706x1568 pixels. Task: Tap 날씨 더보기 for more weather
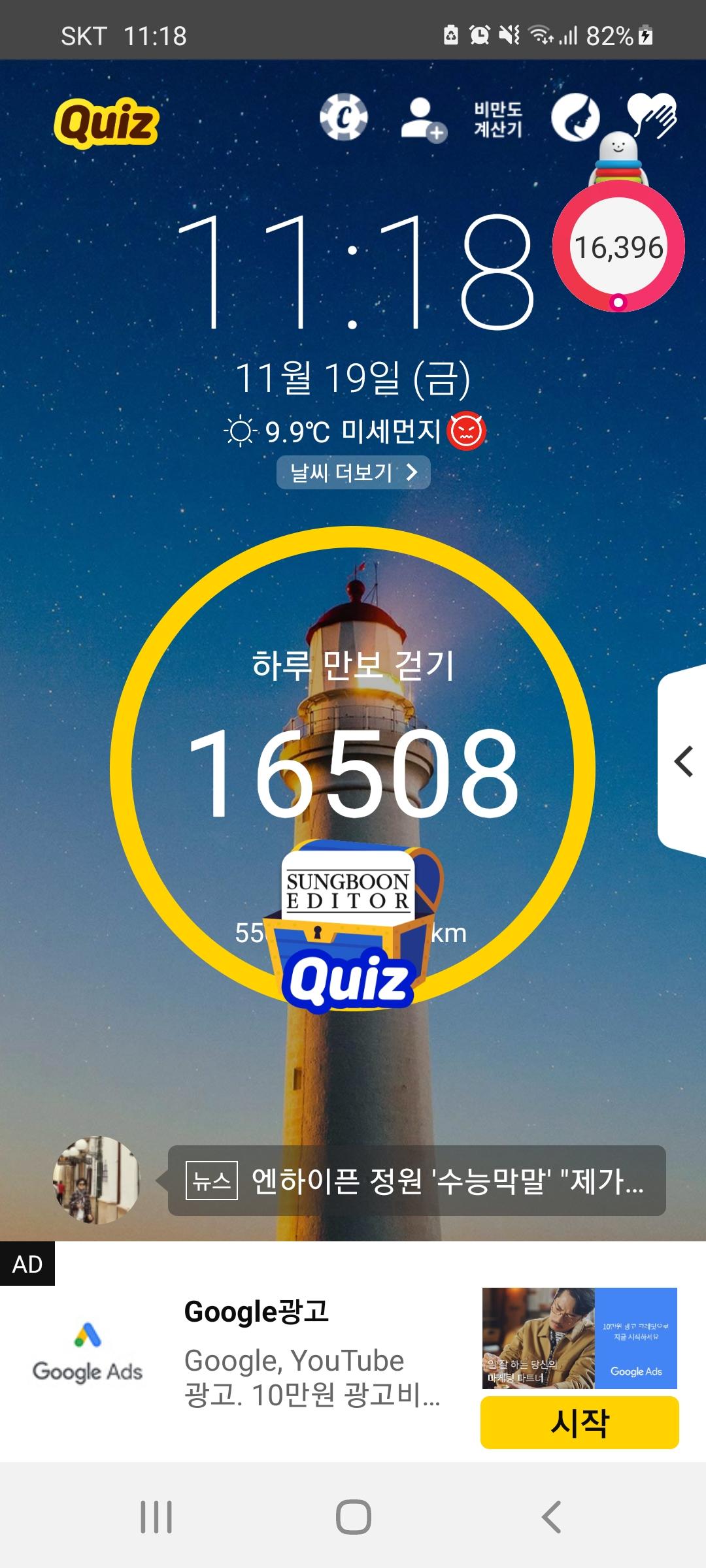tap(353, 472)
